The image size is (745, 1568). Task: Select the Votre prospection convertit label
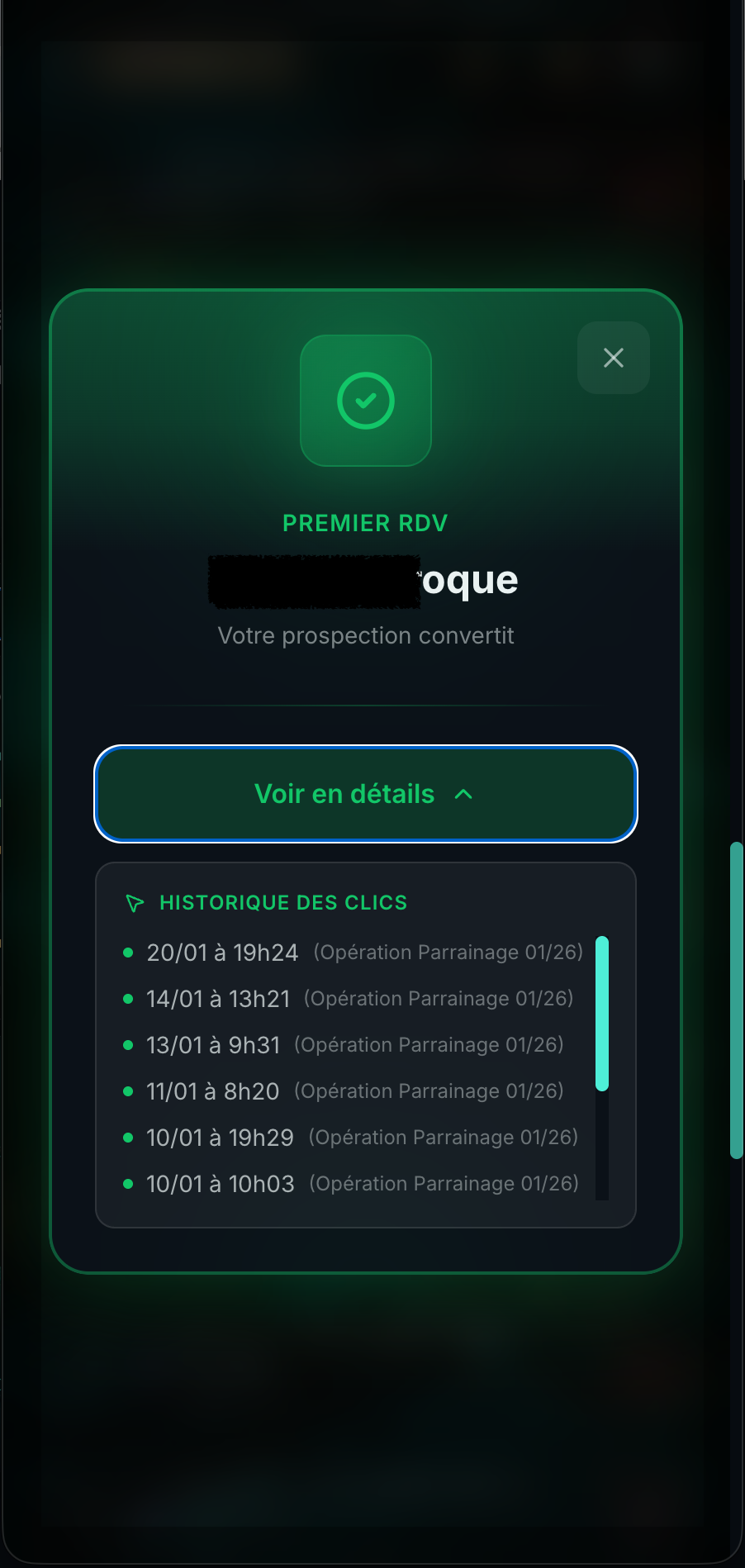[364, 634]
